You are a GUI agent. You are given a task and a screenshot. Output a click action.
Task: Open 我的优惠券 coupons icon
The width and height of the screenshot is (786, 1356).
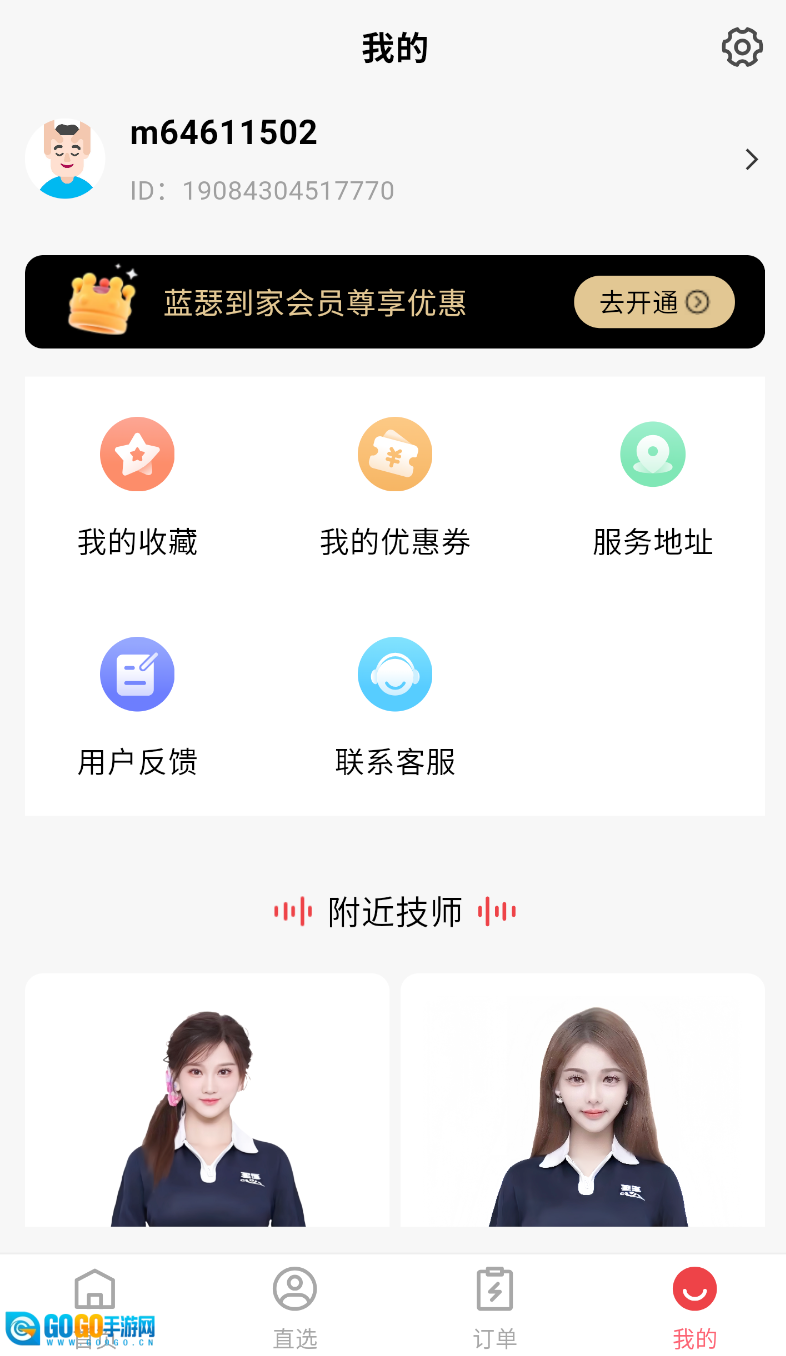point(394,454)
